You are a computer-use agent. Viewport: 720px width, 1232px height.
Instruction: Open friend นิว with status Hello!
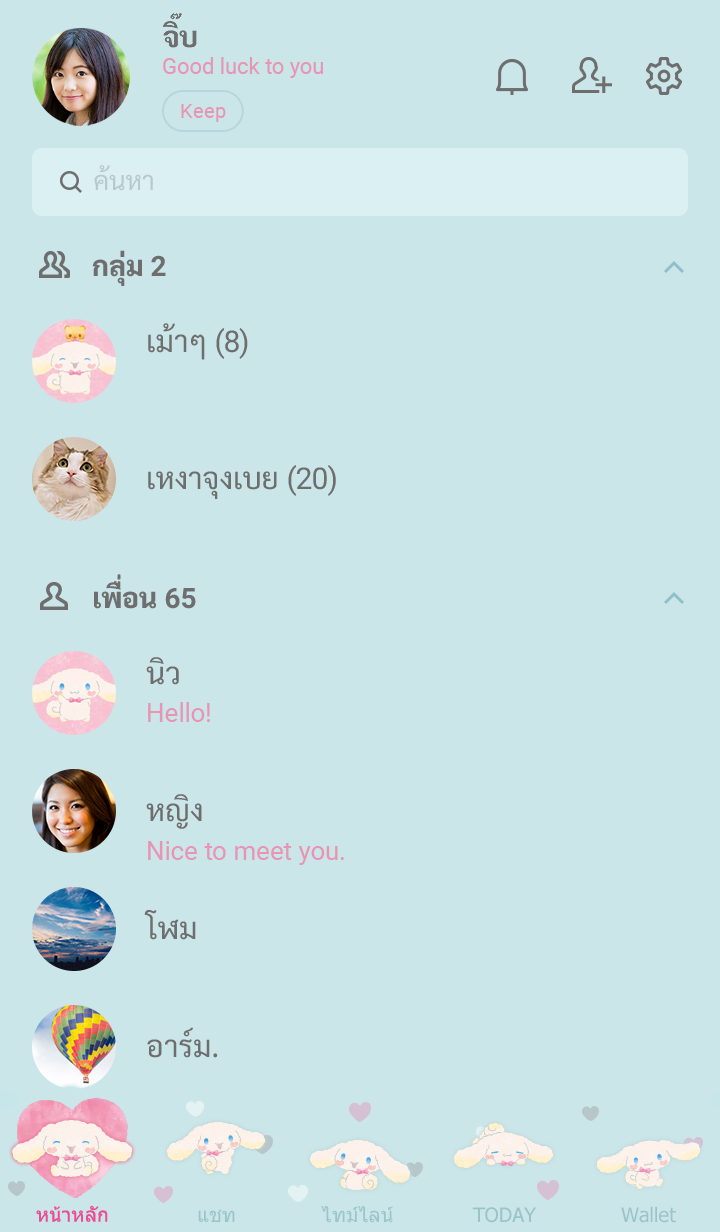click(179, 692)
